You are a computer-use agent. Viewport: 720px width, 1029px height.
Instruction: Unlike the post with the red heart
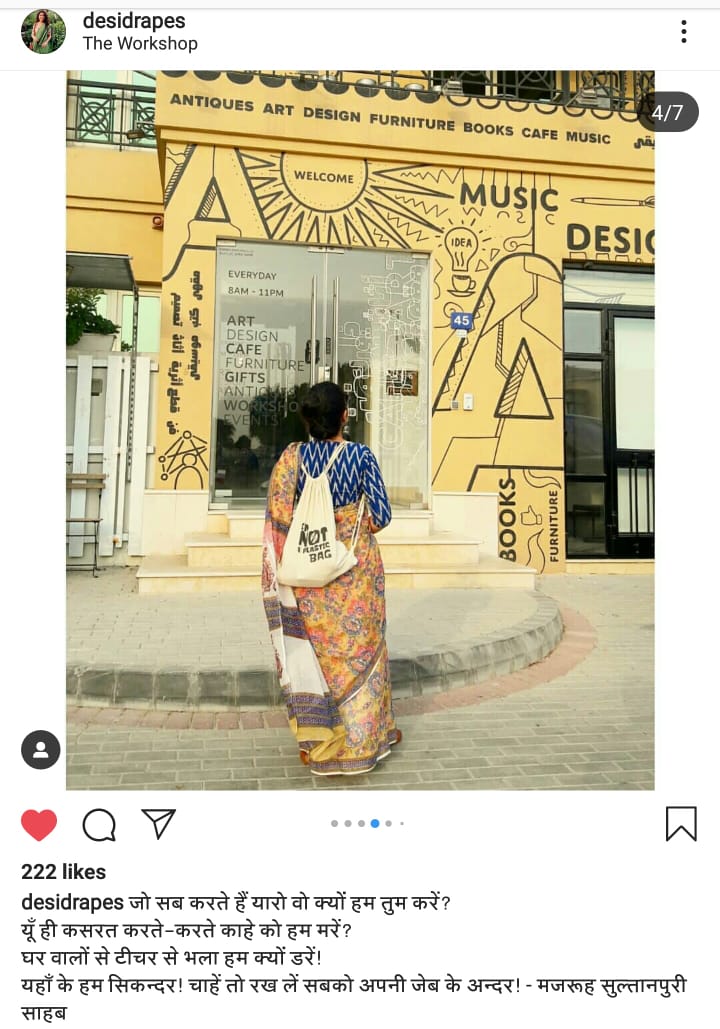click(x=39, y=825)
